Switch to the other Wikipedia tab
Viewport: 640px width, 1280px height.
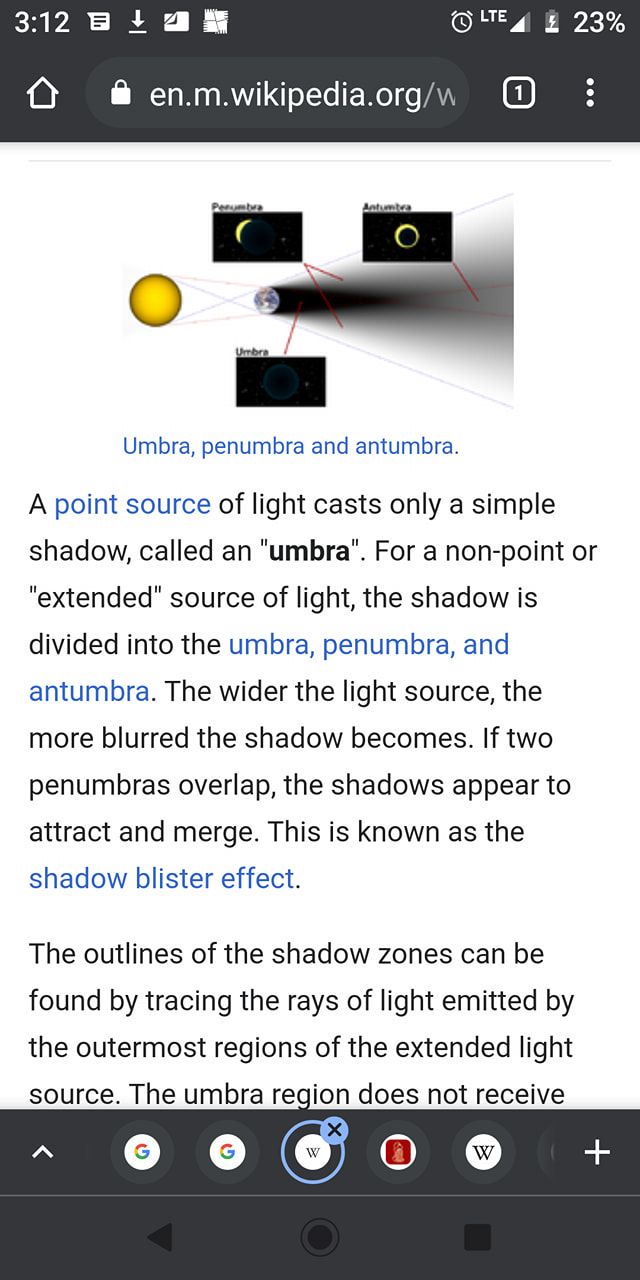tap(484, 1153)
